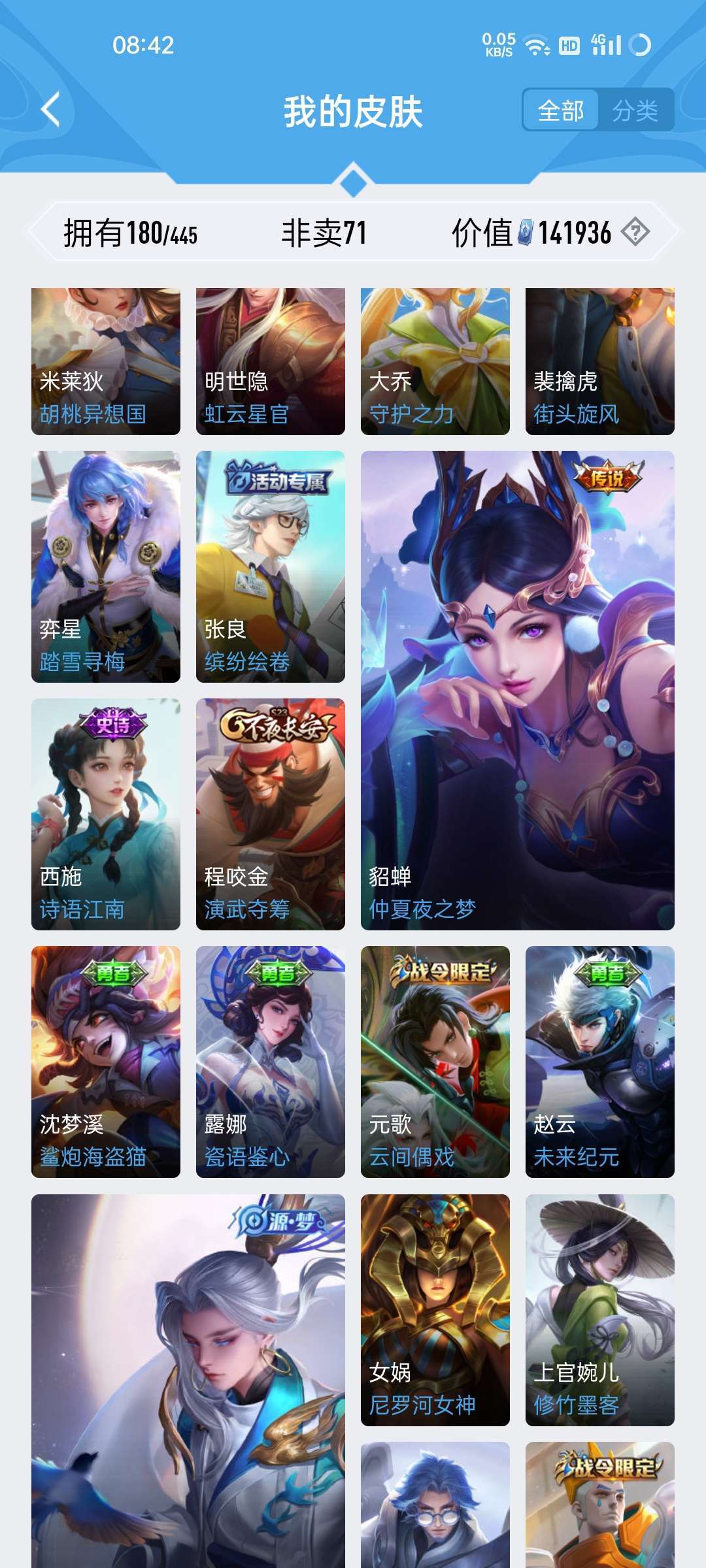Screen dimensions: 706x1568
Task: Switch to the 分类 tab
Action: pyautogui.click(x=635, y=110)
